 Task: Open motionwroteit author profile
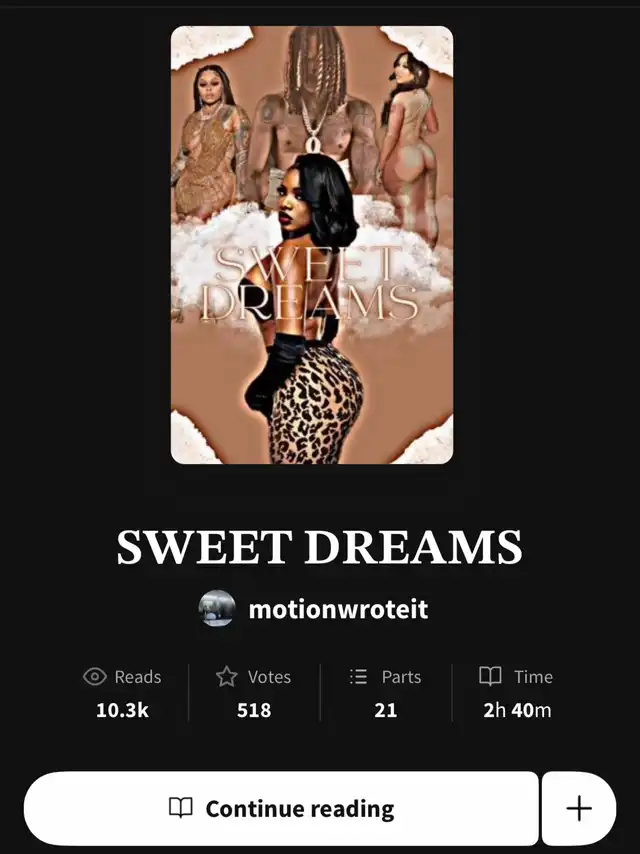(315, 608)
